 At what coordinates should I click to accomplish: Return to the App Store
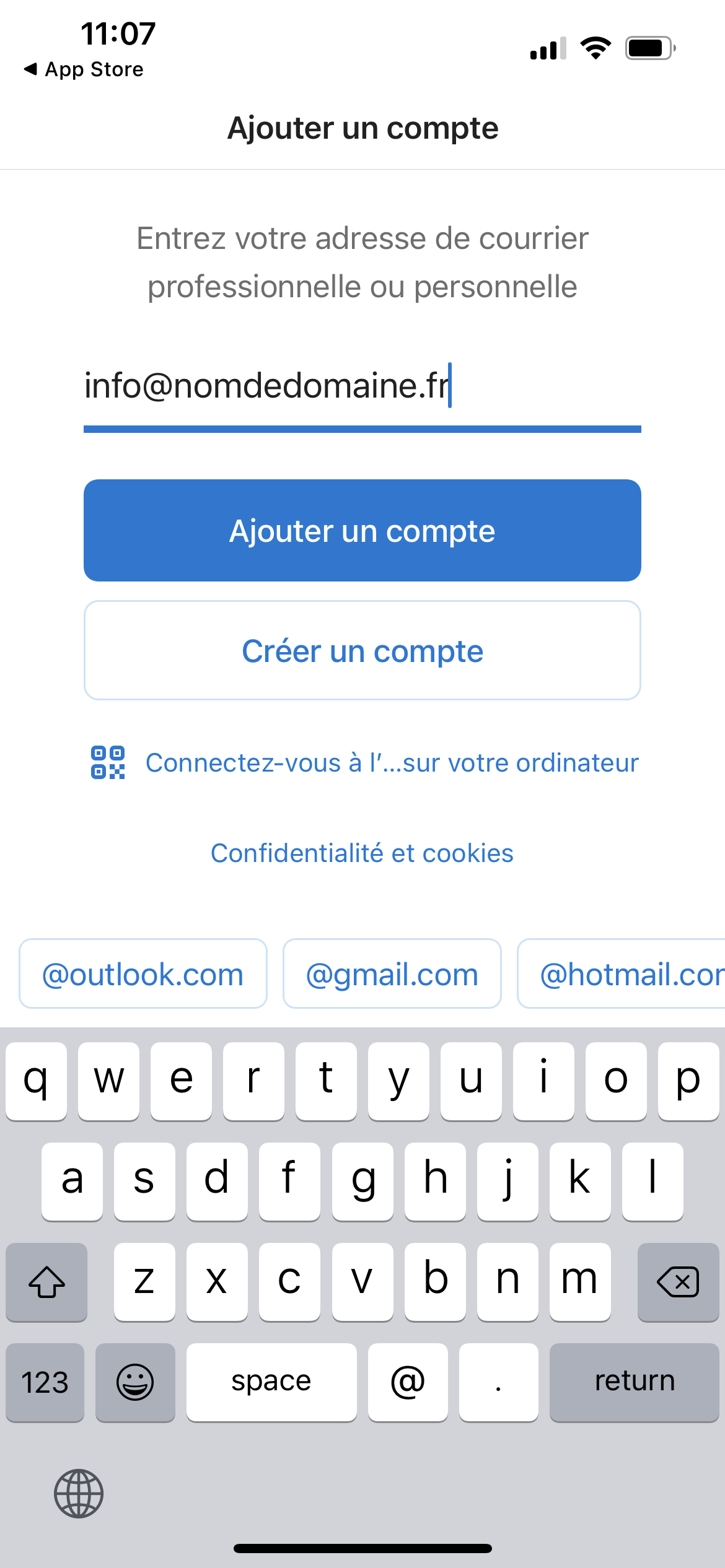pos(84,69)
